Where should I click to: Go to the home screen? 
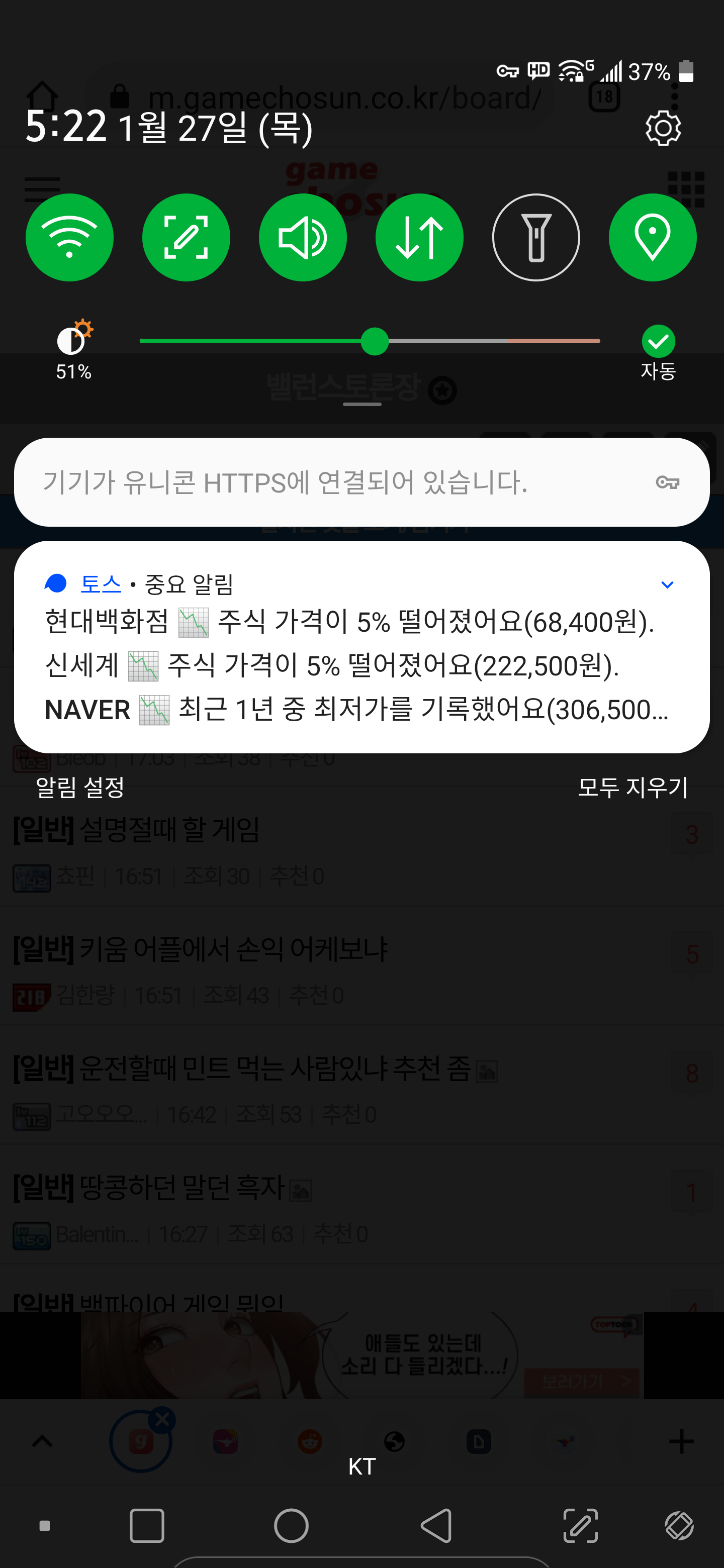tap(291, 1525)
